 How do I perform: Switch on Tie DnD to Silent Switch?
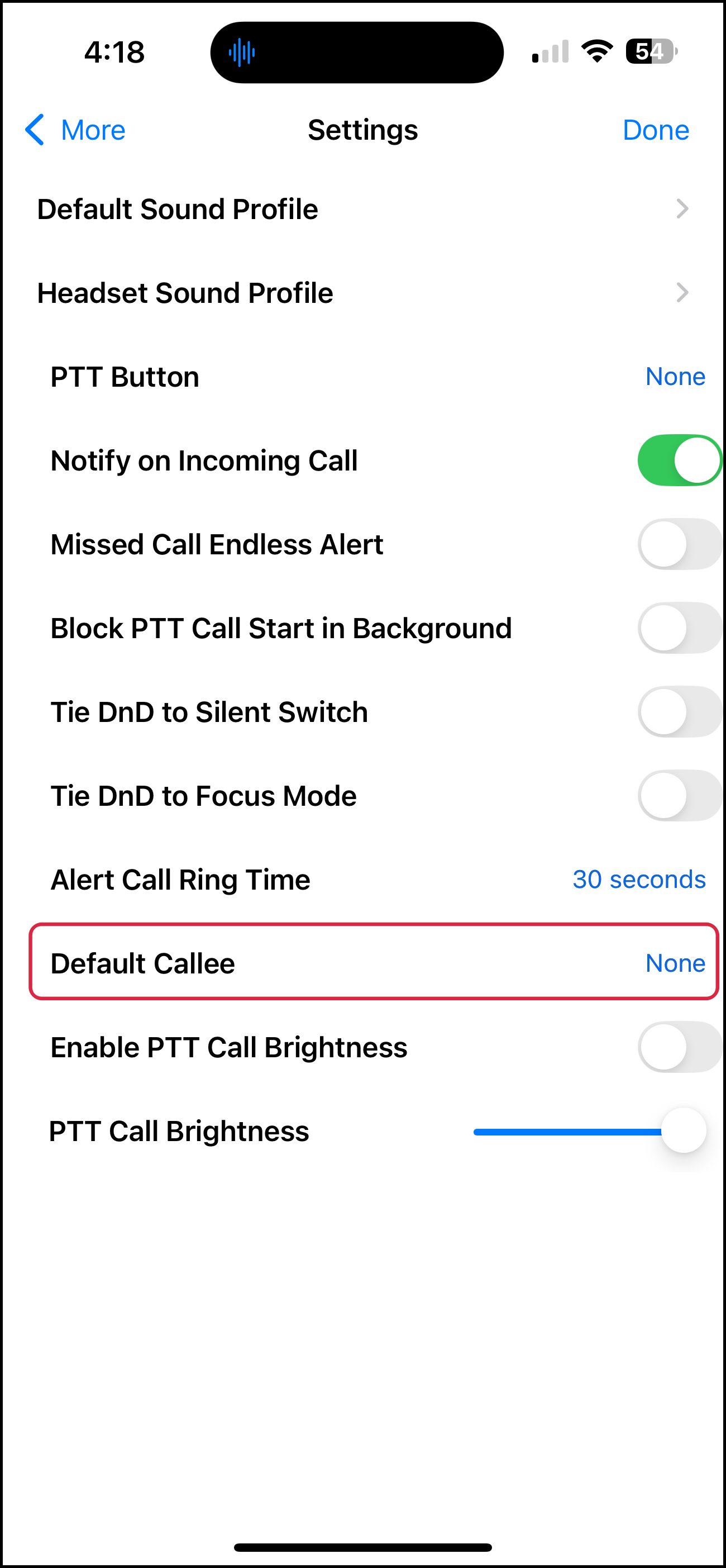[679, 711]
